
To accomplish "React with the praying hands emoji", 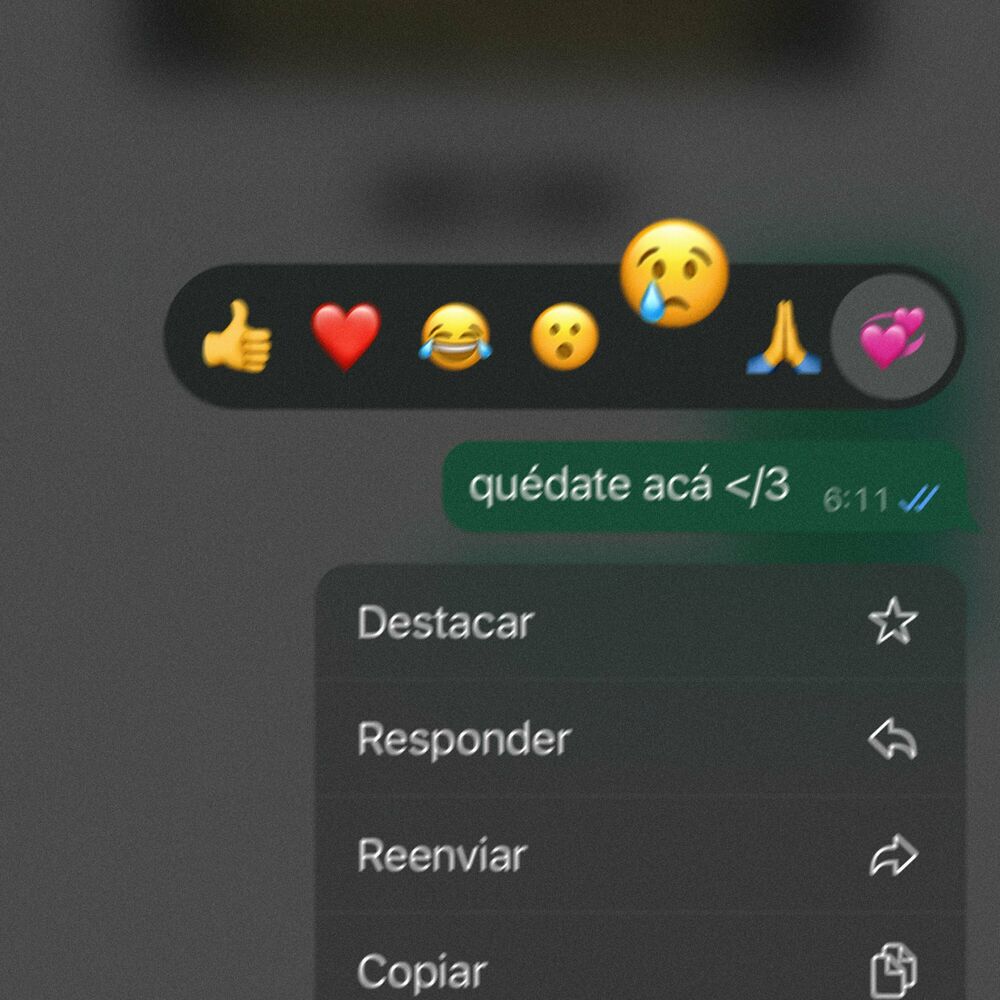I will (783, 340).
